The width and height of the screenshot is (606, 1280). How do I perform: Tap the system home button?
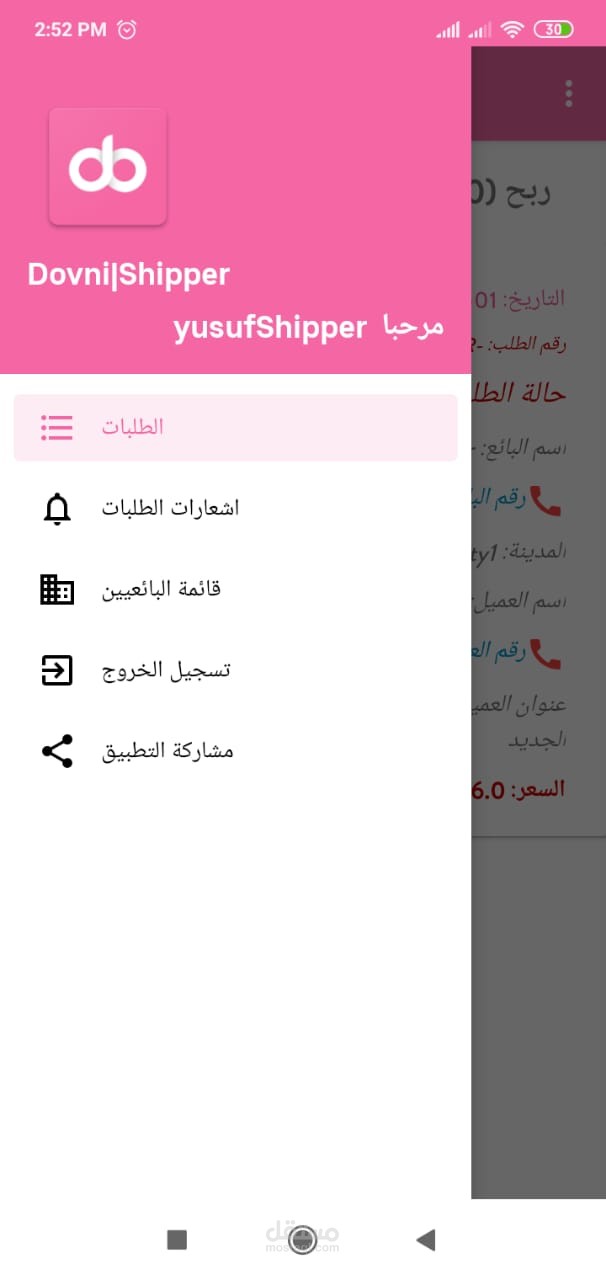click(x=302, y=1240)
